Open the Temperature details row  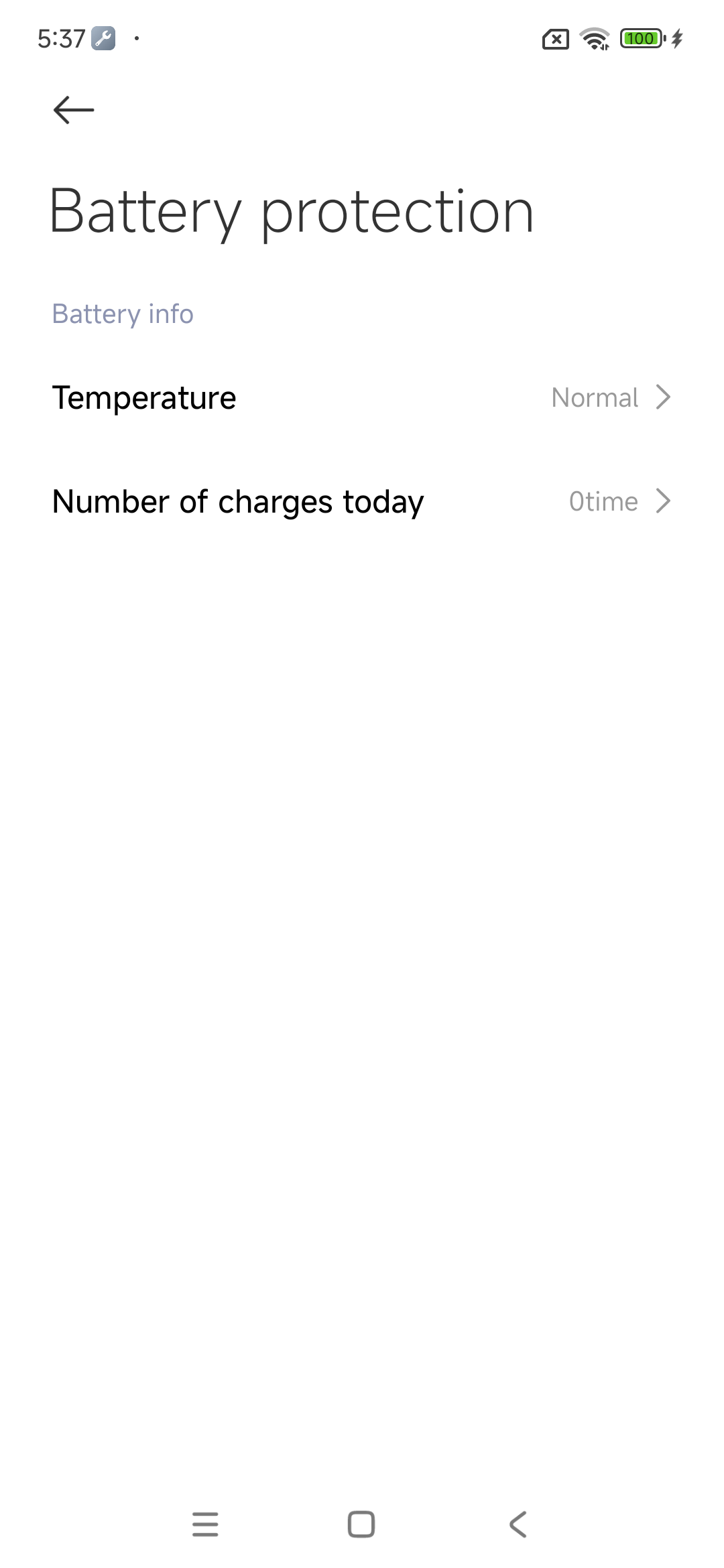[x=362, y=398]
